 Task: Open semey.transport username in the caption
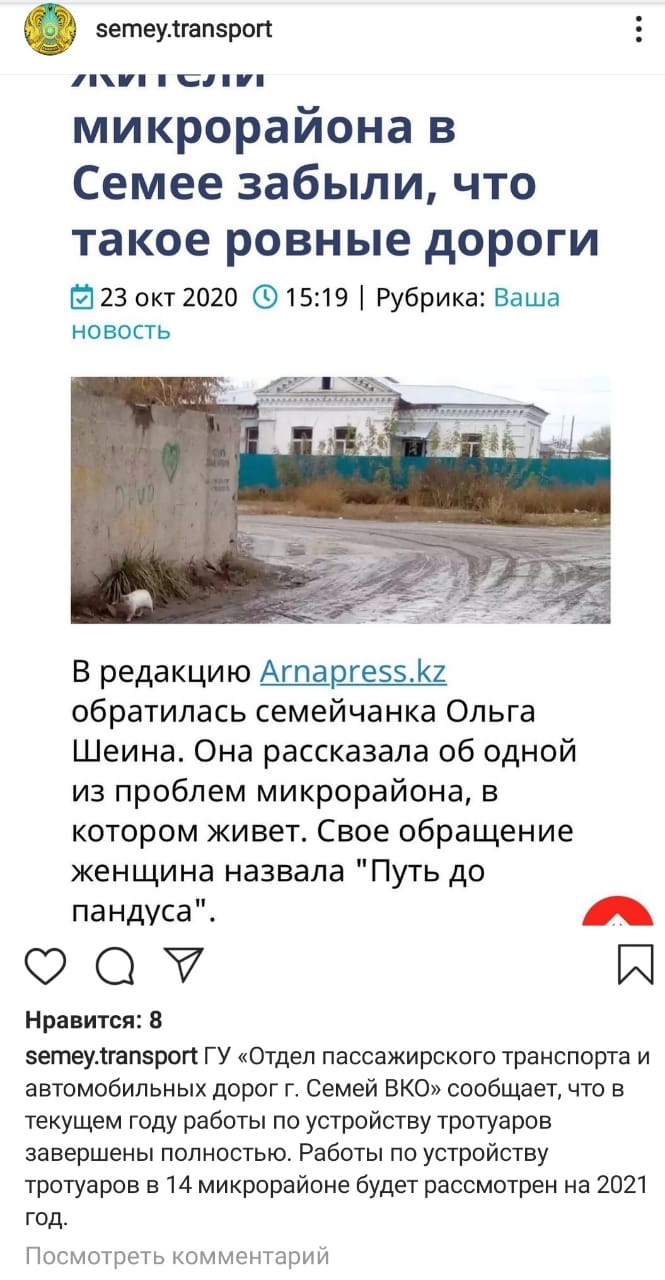tap(111, 1056)
